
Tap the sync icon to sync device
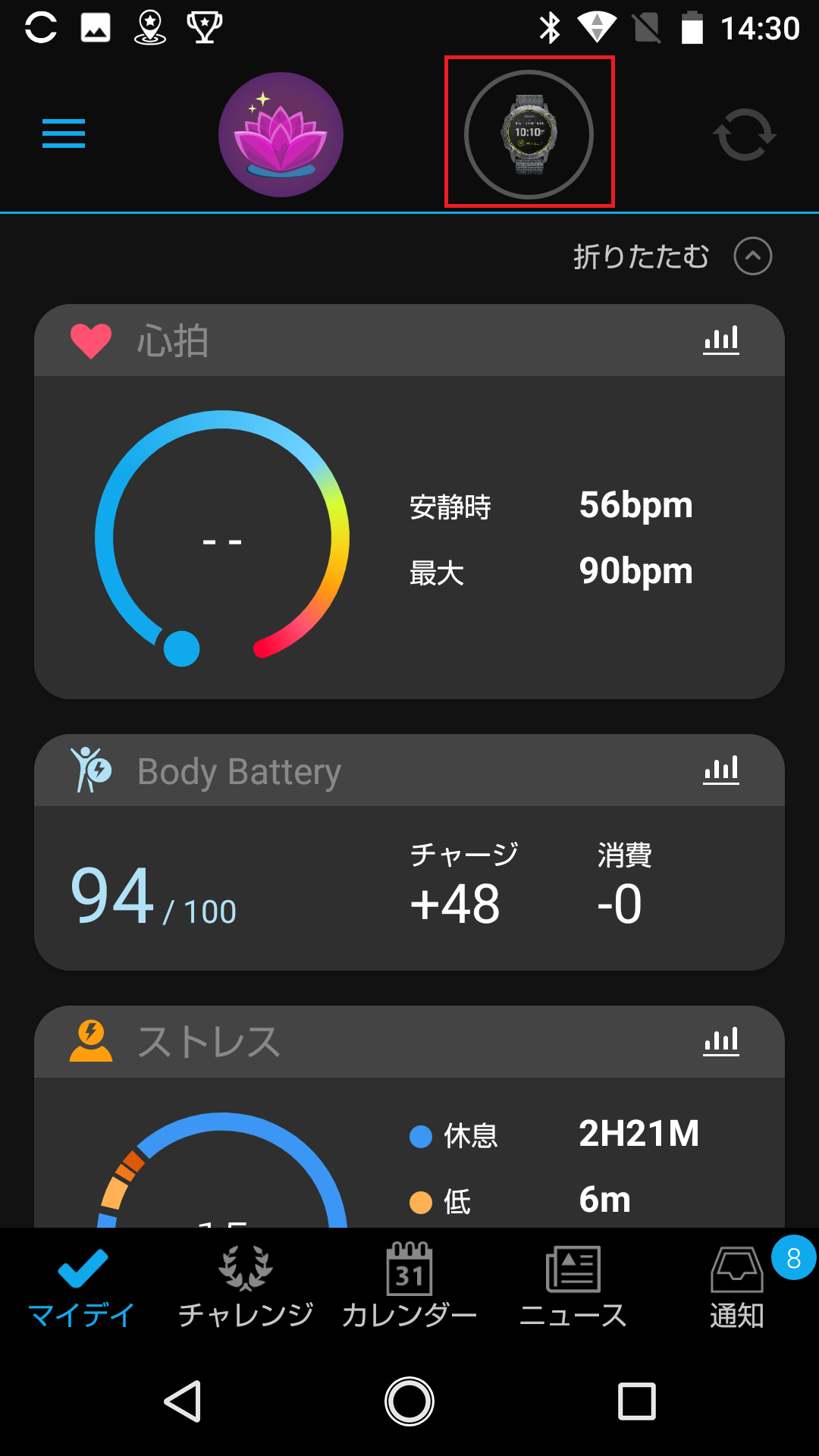pos(744,133)
